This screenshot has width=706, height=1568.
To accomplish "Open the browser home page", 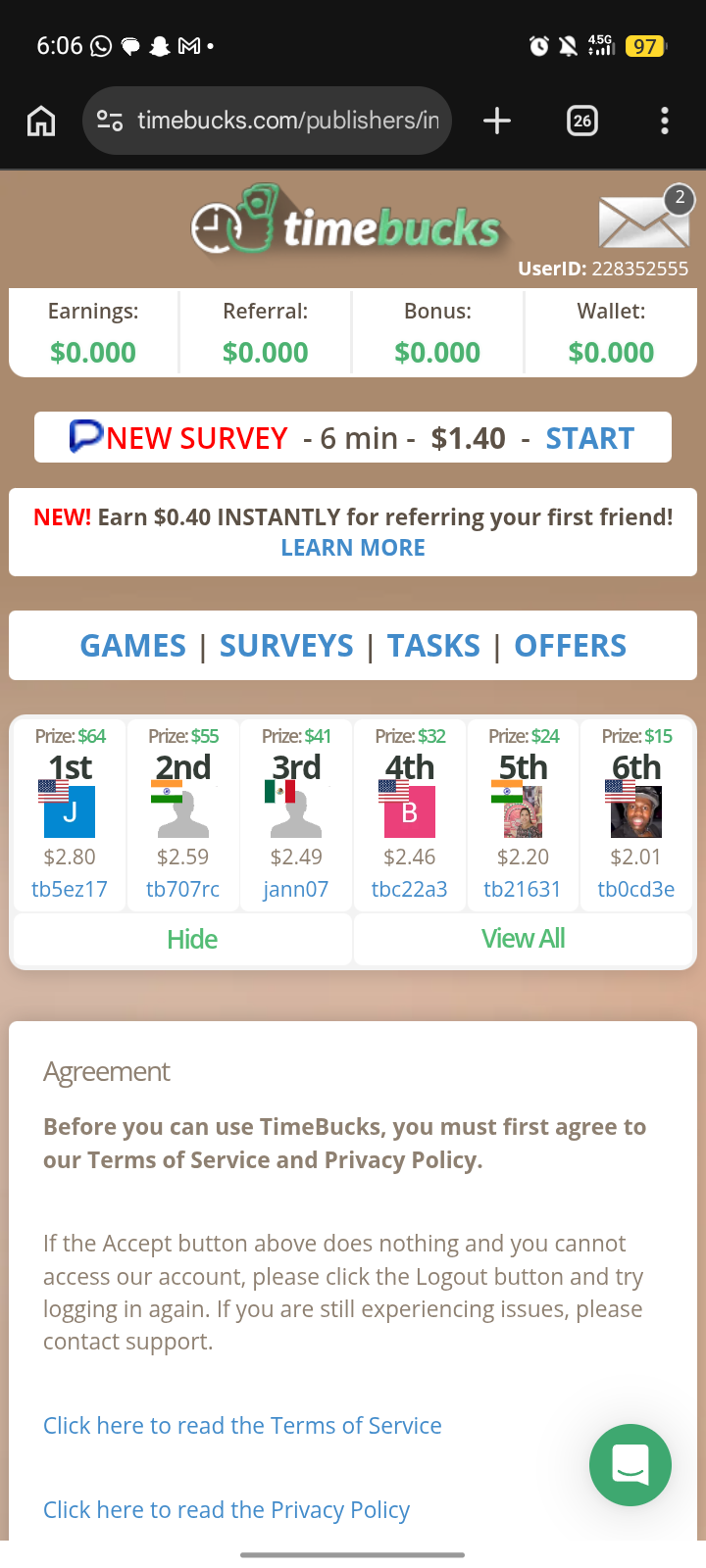I will 41,121.
